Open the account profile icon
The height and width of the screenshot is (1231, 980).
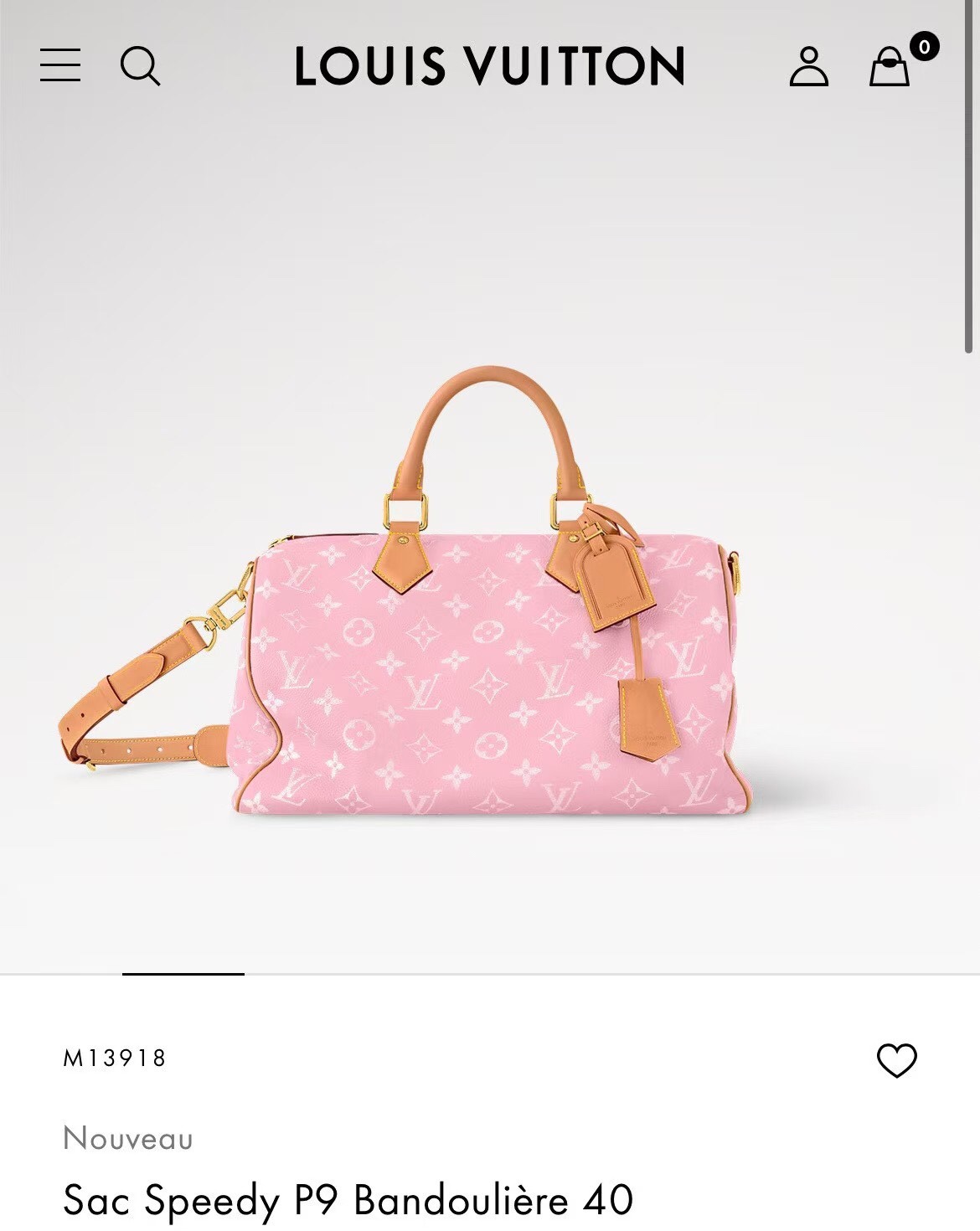808,66
